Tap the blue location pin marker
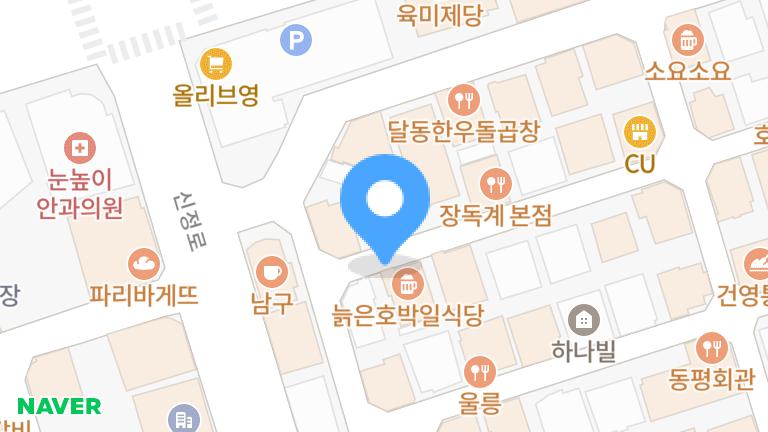768x432 pixels. pyautogui.click(x=385, y=201)
